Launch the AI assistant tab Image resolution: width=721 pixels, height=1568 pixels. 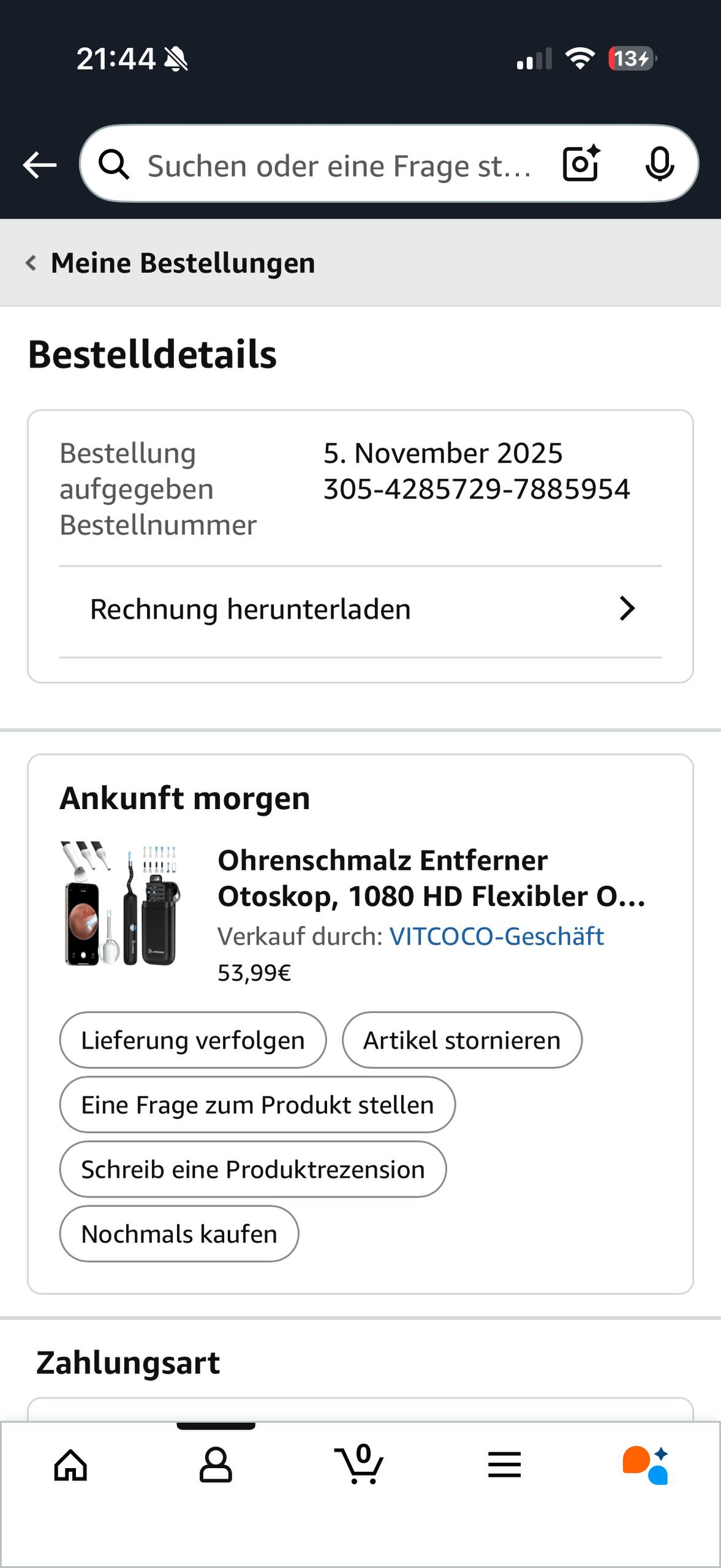click(646, 1465)
